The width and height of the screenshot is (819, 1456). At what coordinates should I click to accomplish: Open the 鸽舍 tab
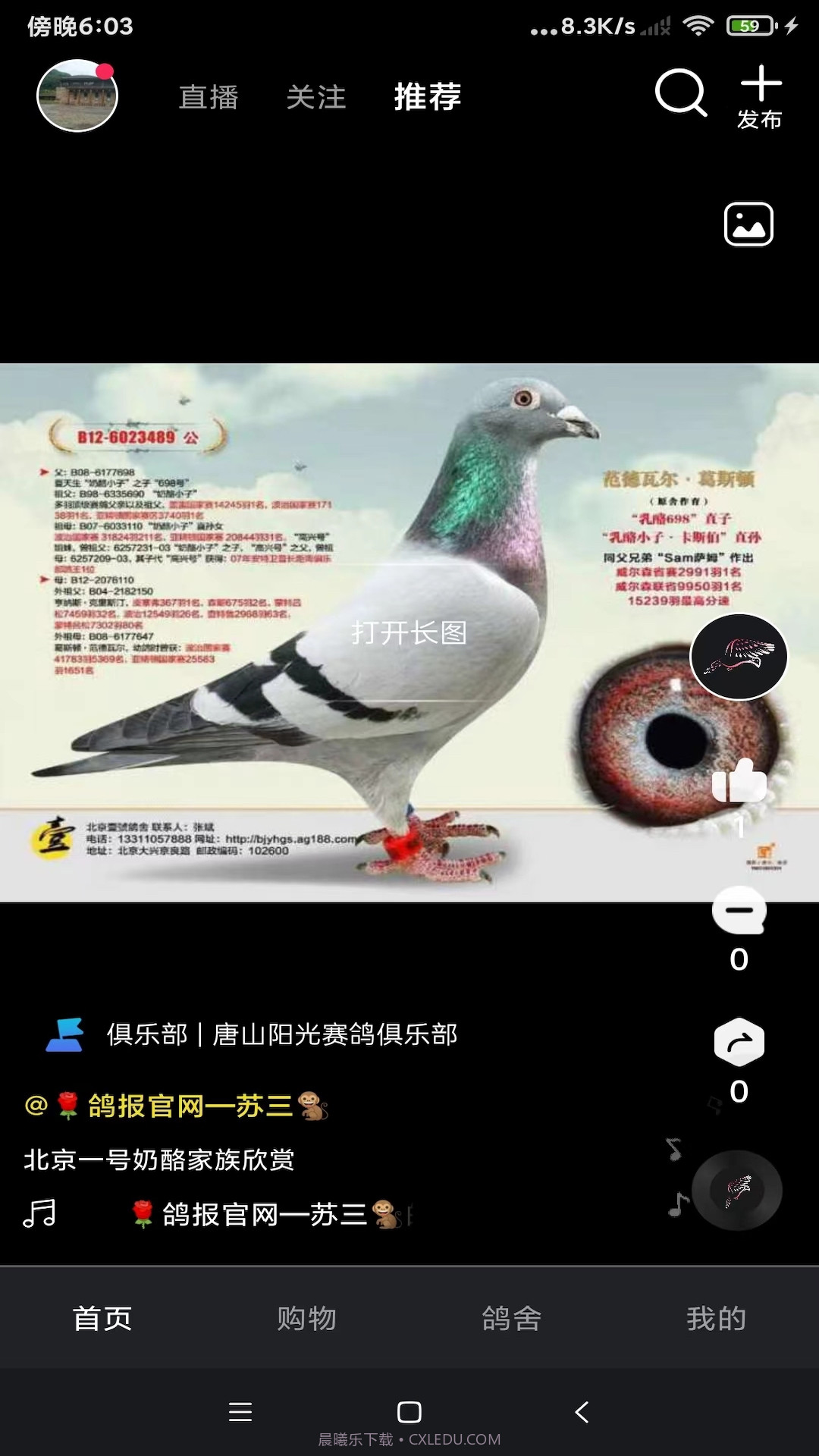click(x=512, y=1319)
